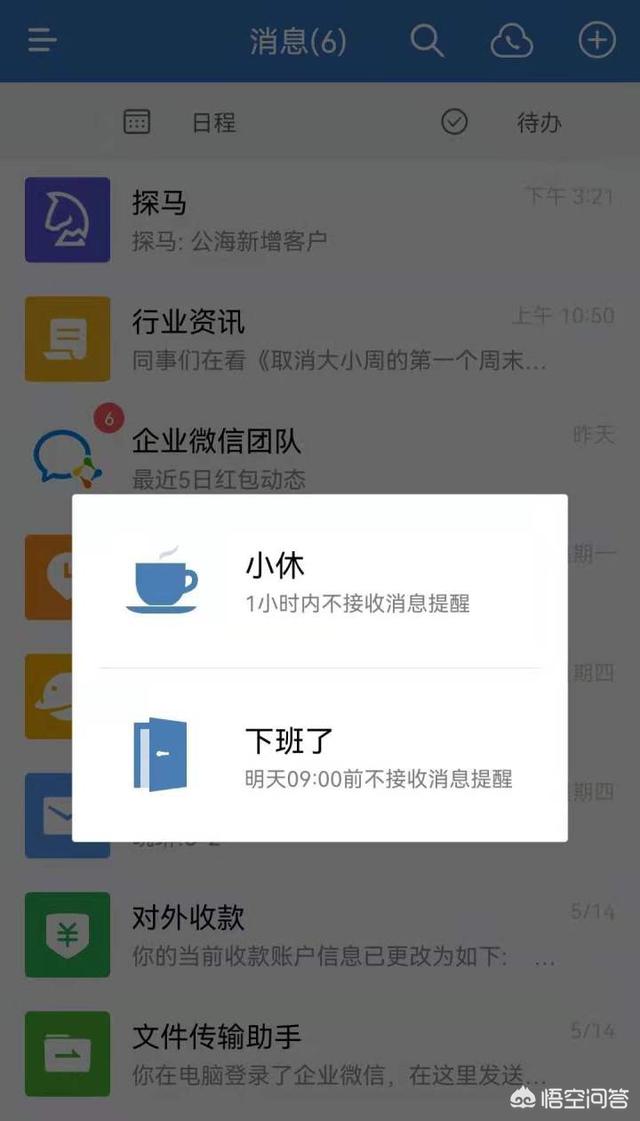Choose the 下班了 off-work option
The width and height of the screenshot is (640, 1121).
(x=320, y=756)
